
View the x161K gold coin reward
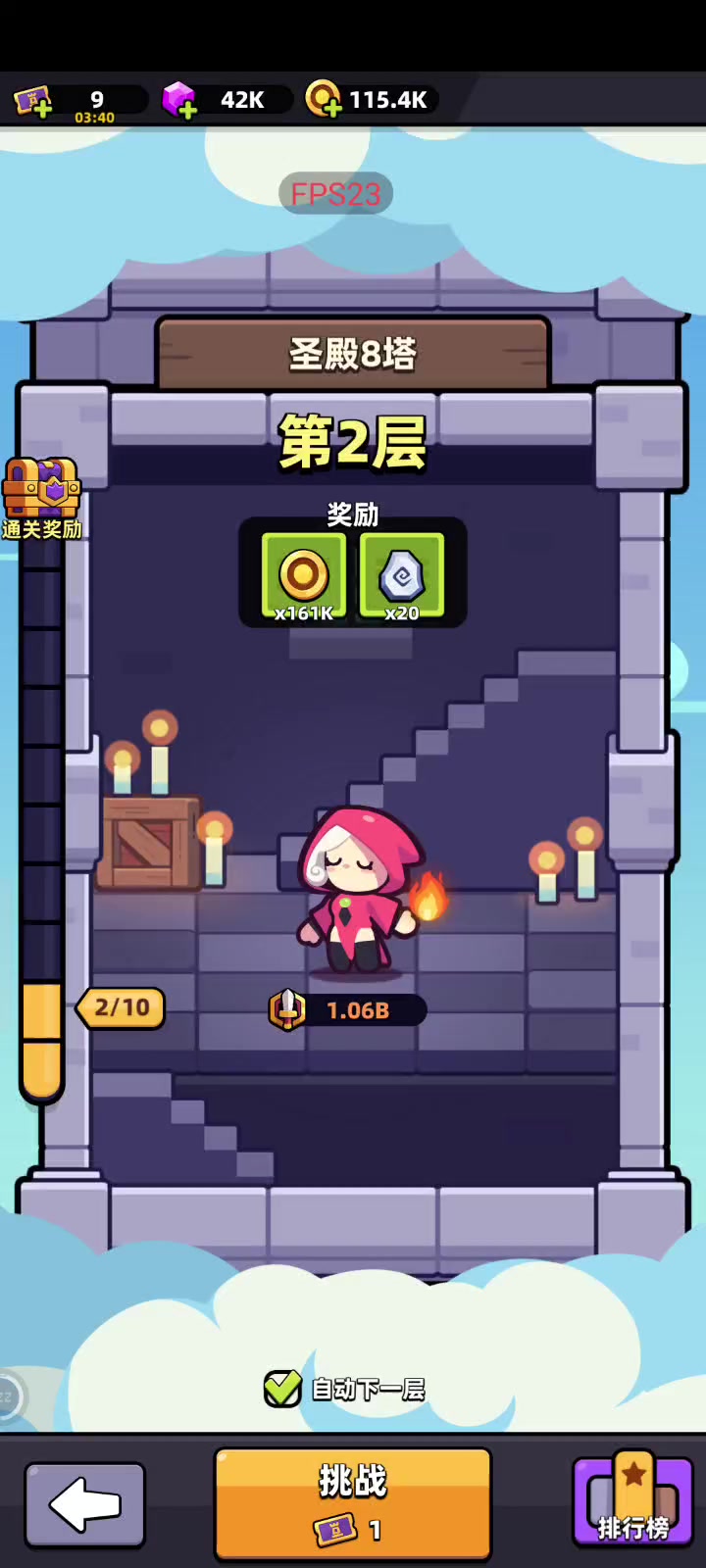pyautogui.click(x=304, y=577)
